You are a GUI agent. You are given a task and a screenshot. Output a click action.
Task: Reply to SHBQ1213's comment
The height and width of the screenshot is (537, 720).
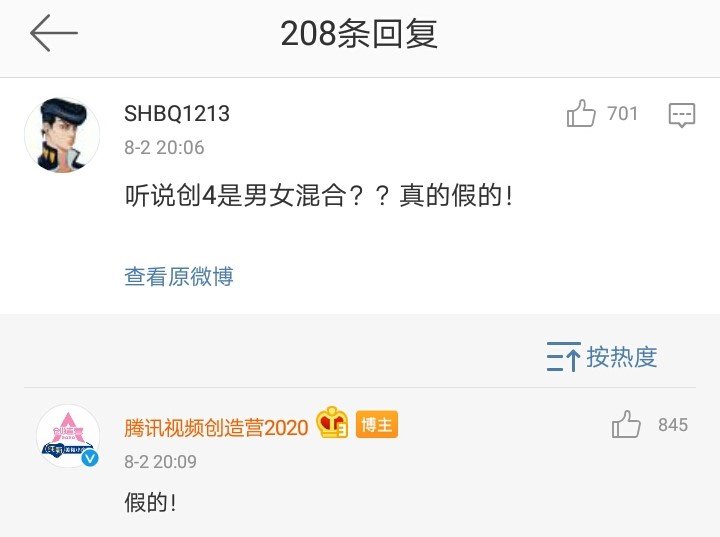coord(681,114)
